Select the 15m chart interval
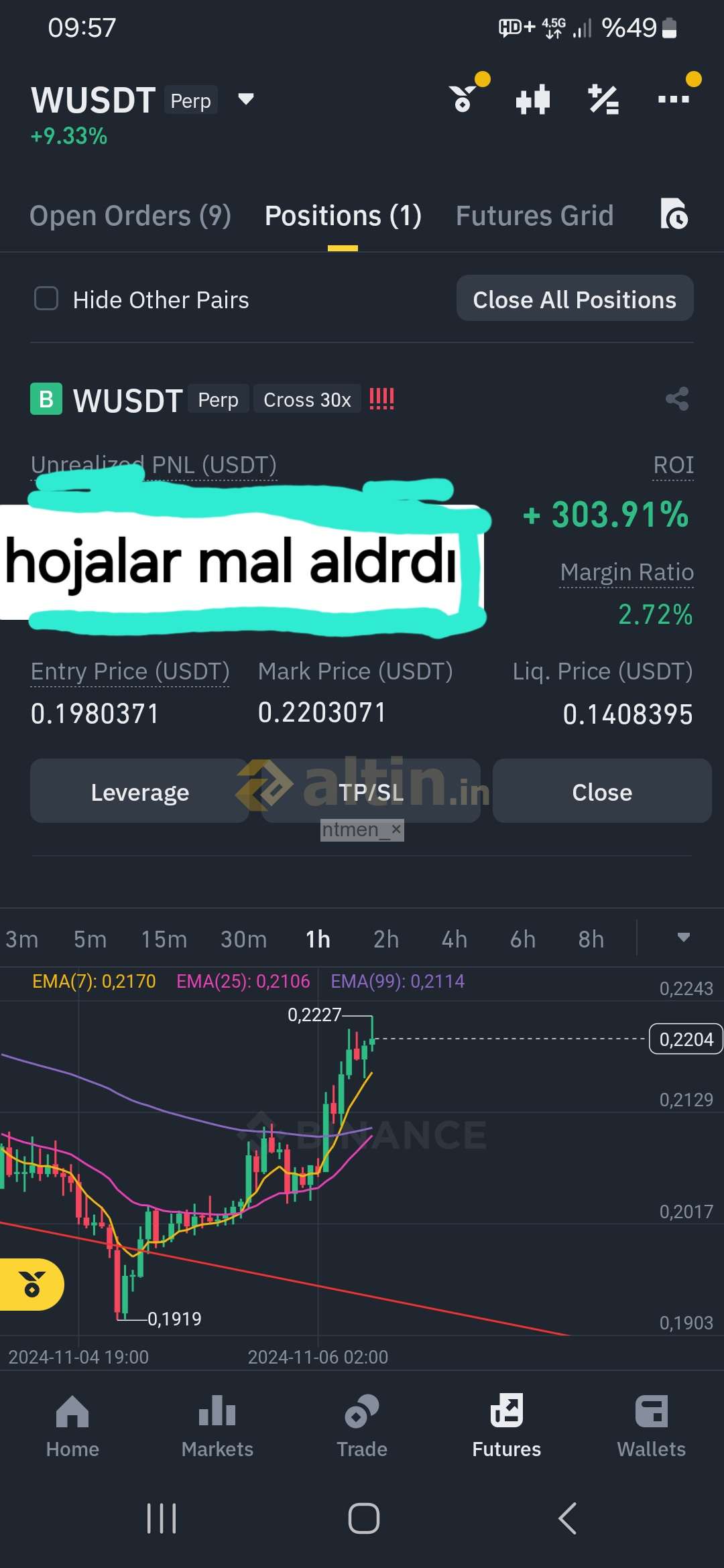This screenshot has height=1568, width=724. (164, 939)
